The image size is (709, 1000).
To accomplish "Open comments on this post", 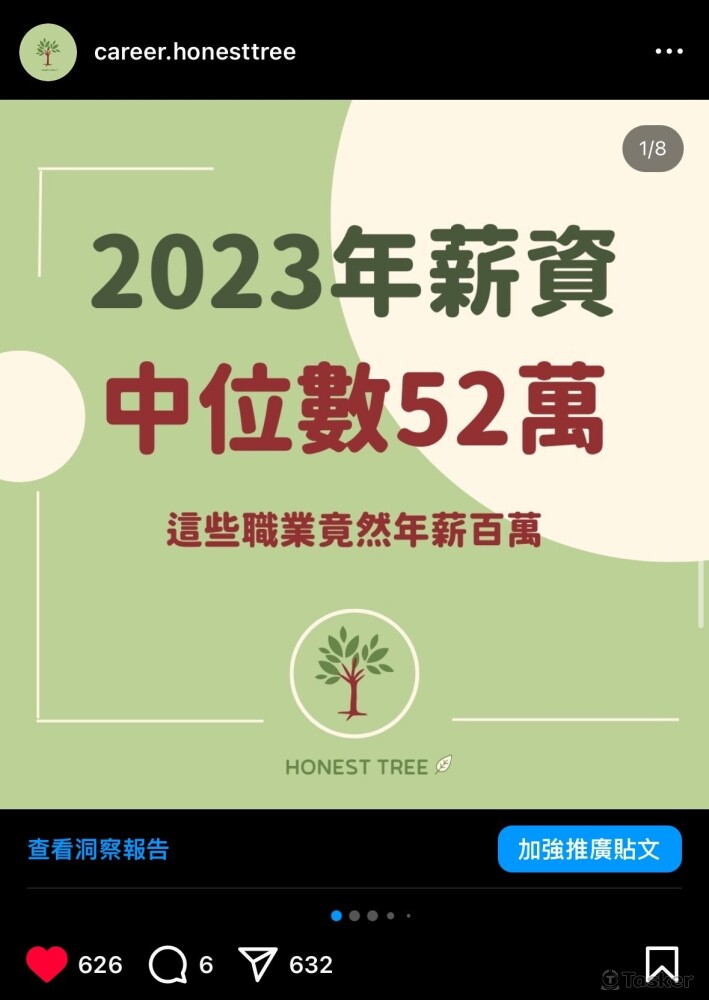I will coord(167,965).
